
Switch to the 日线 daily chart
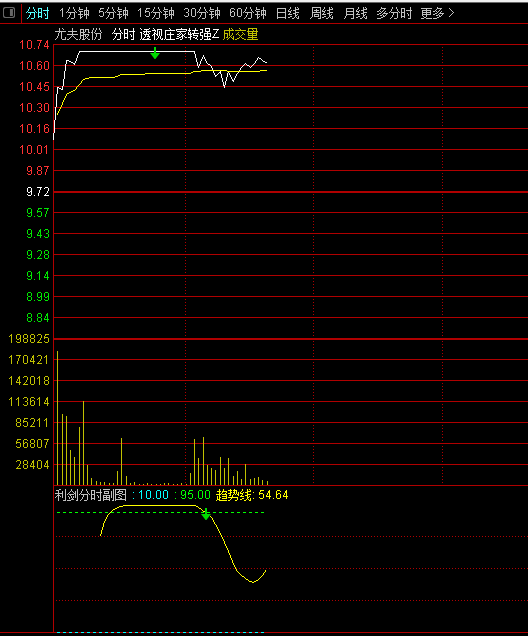coord(288,13)
